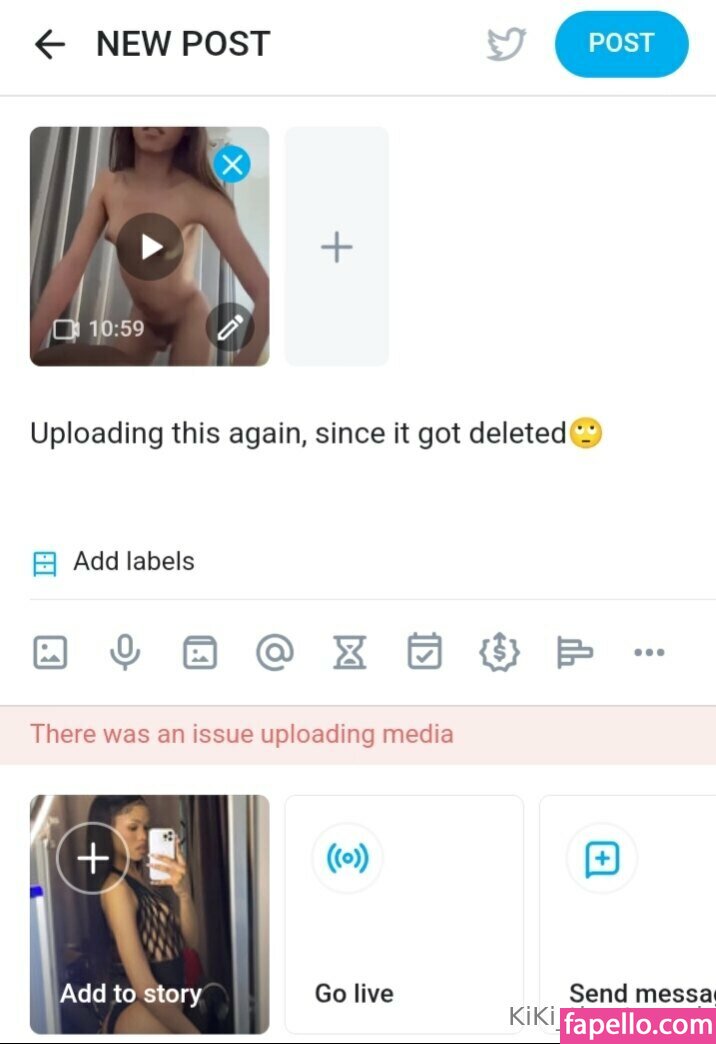Go back from New Post screen
Viewport: 716px width, 1044px height.
click(x=49, y=44)
